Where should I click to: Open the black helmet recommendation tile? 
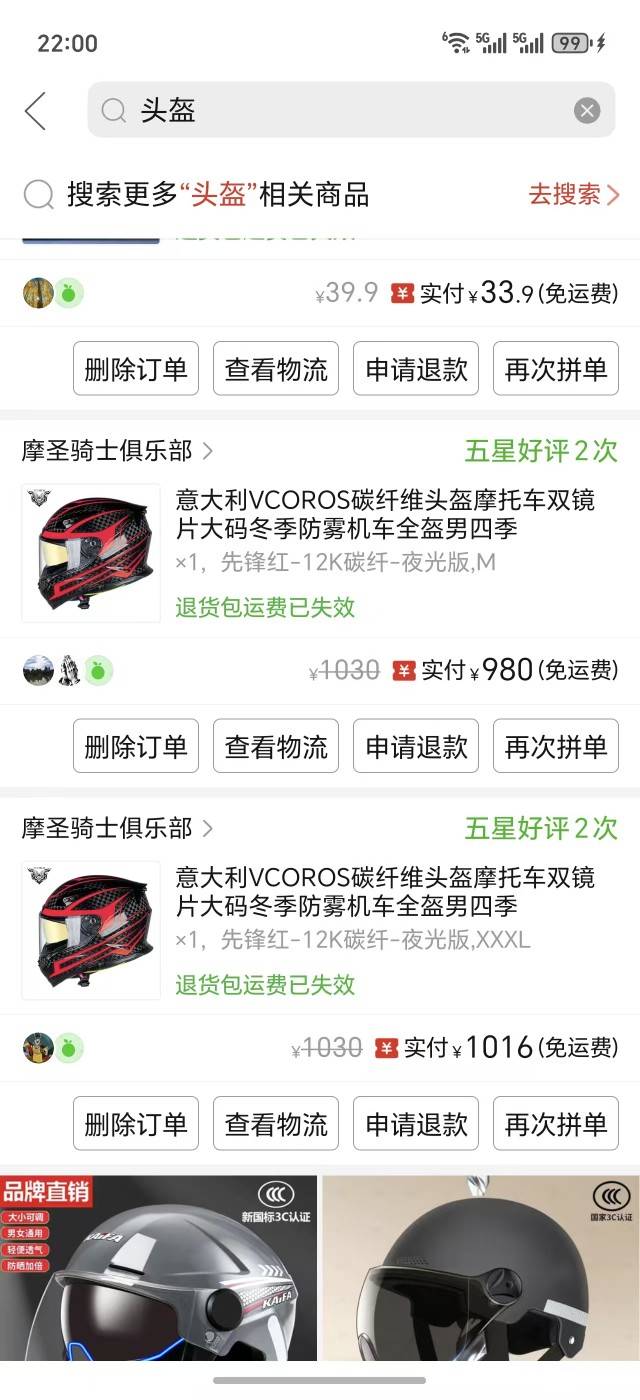481,1268
